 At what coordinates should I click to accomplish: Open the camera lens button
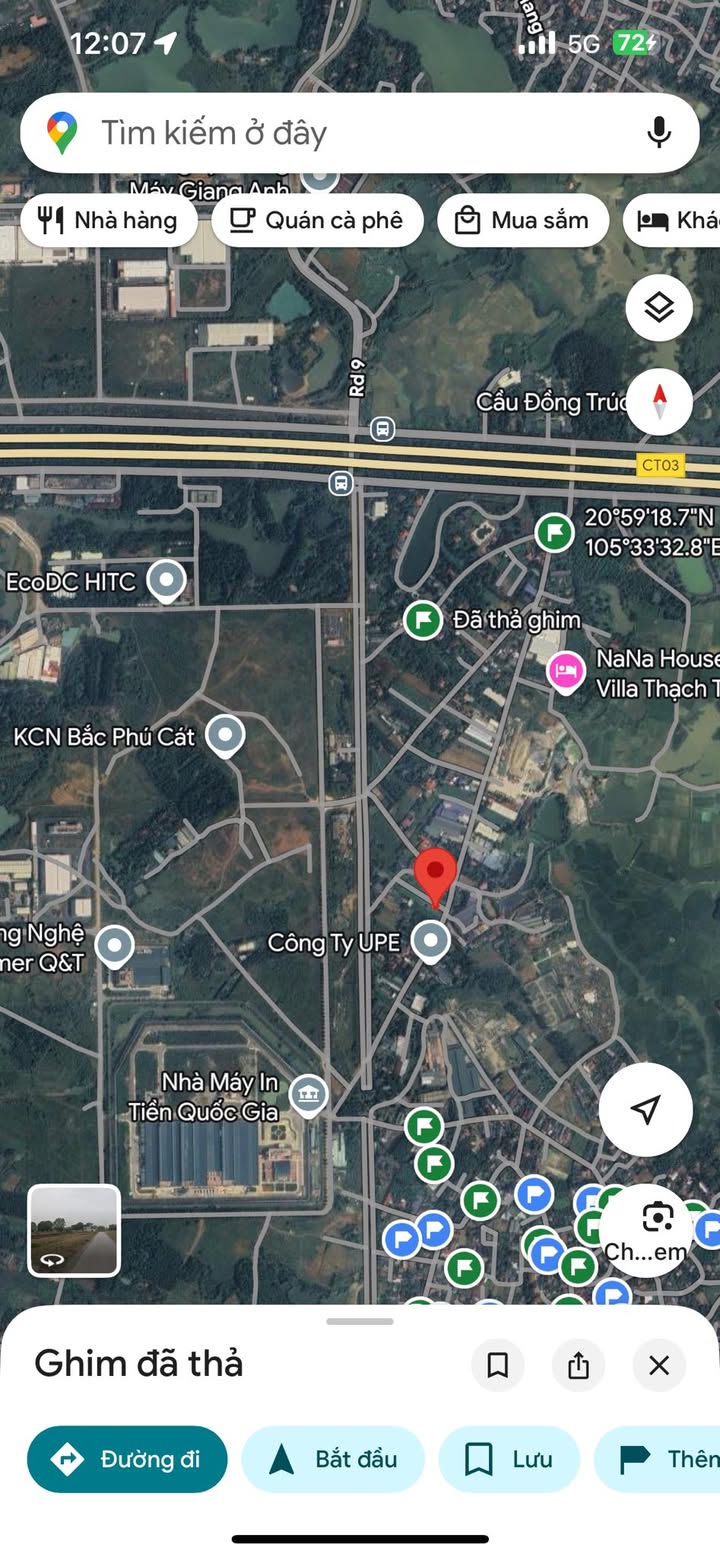click(657, 1219)
